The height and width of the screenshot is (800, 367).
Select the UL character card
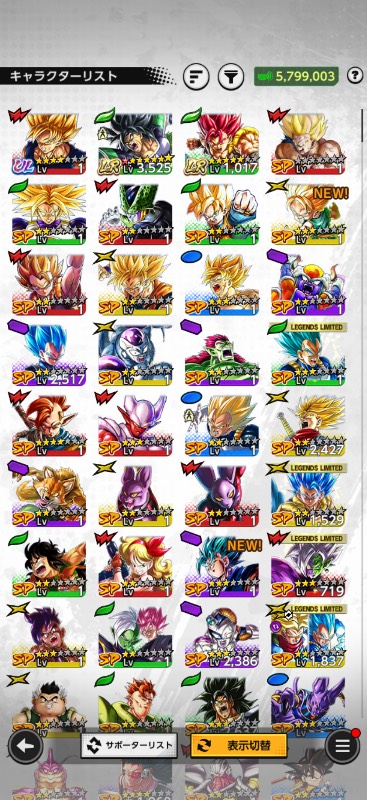click(48, 141)
